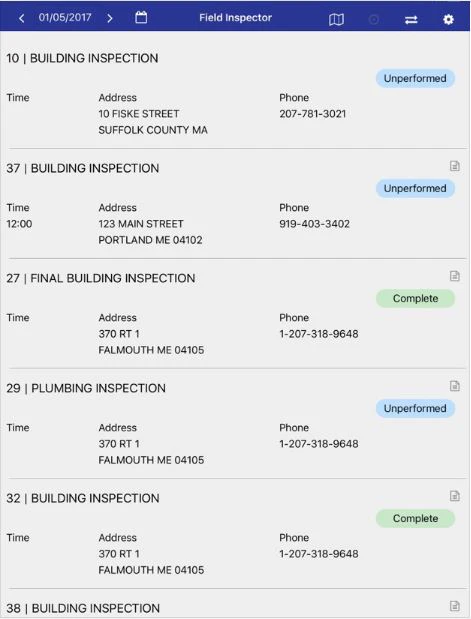Open inspection 10 at 10 Fiske Street
The image size is (471, 619).
(235, 94)
